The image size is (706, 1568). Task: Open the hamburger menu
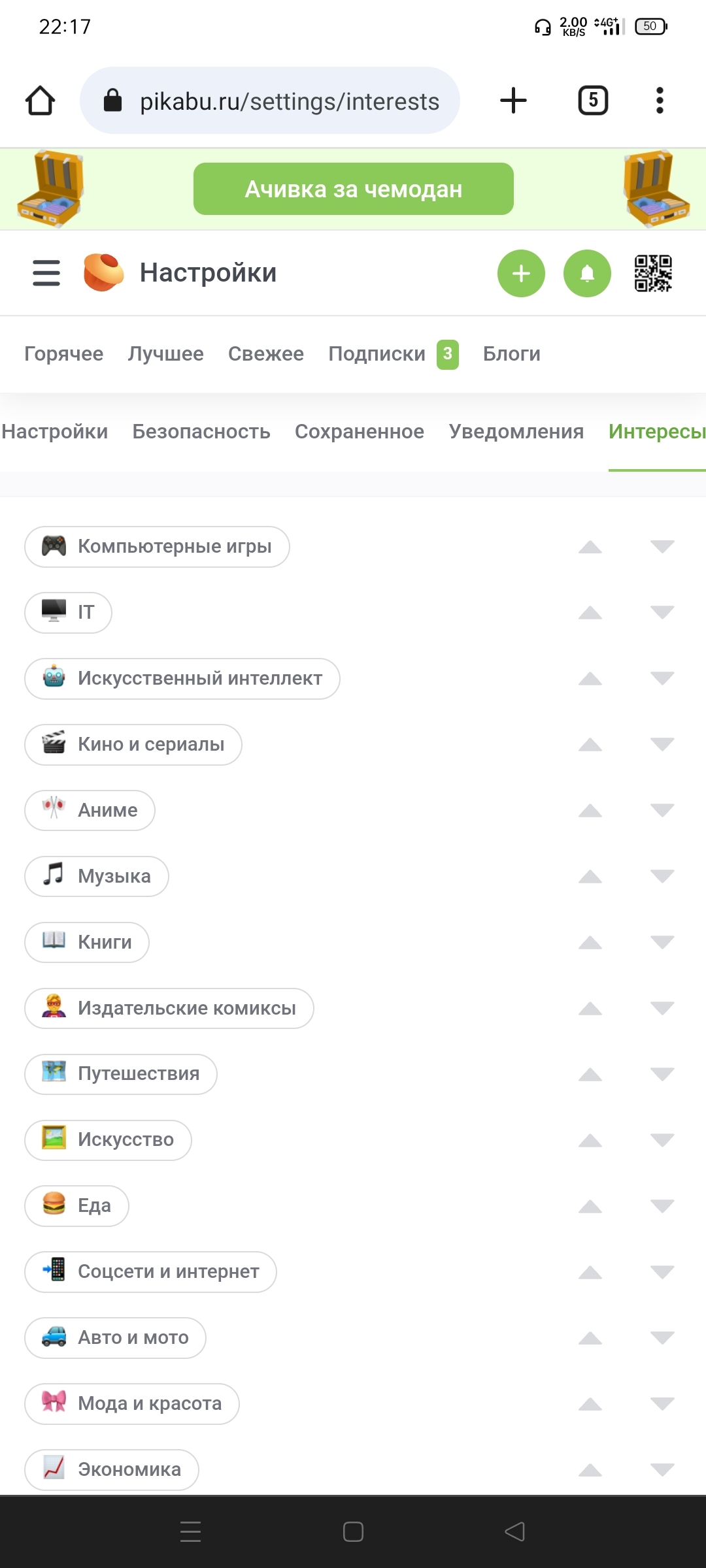click(x=46, y=273)
